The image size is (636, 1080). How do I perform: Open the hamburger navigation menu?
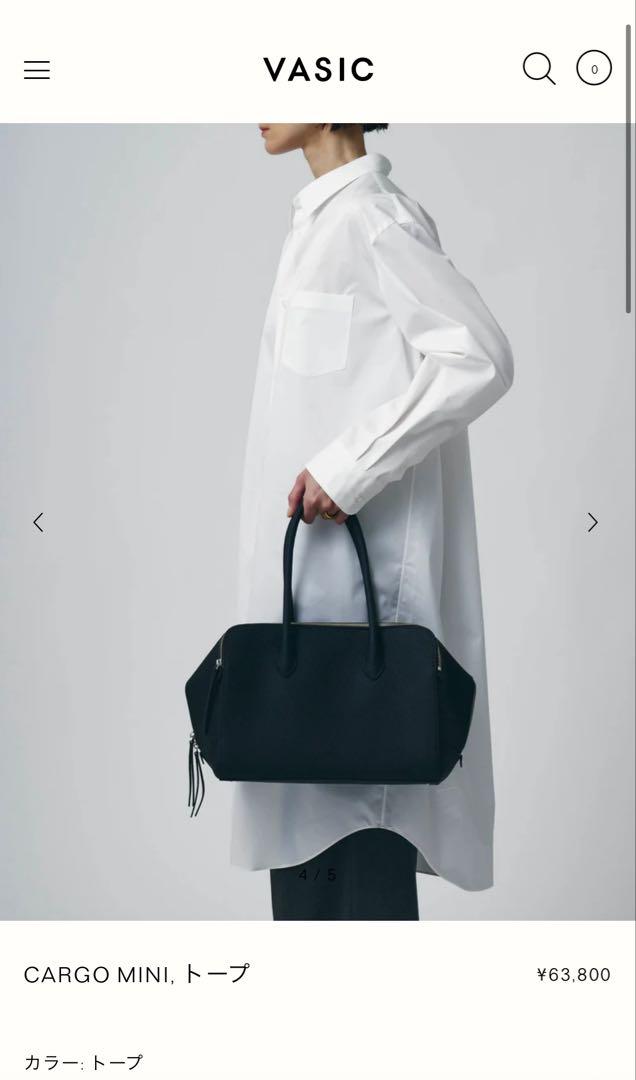[37, 70]
